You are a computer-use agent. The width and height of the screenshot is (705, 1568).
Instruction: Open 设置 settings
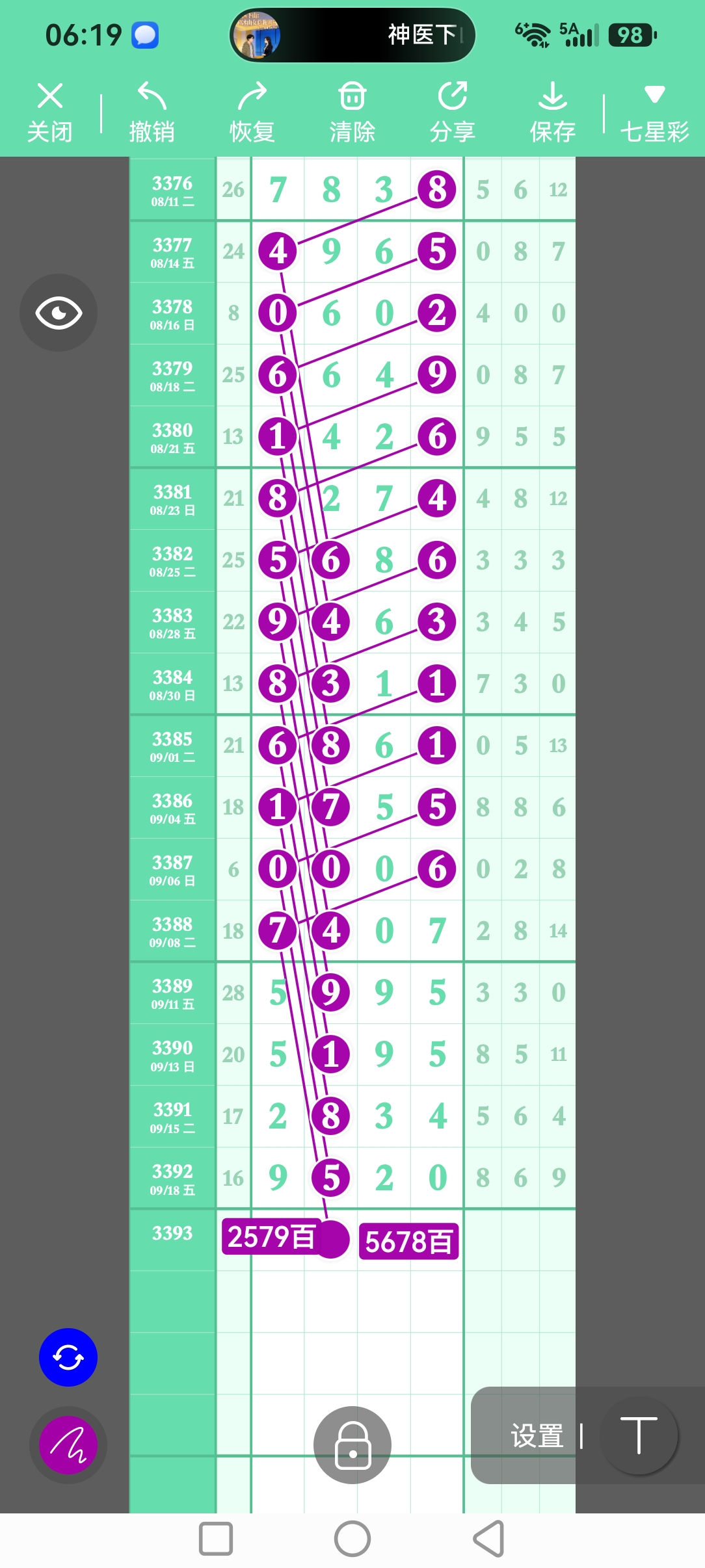(x=537, y=1435)
